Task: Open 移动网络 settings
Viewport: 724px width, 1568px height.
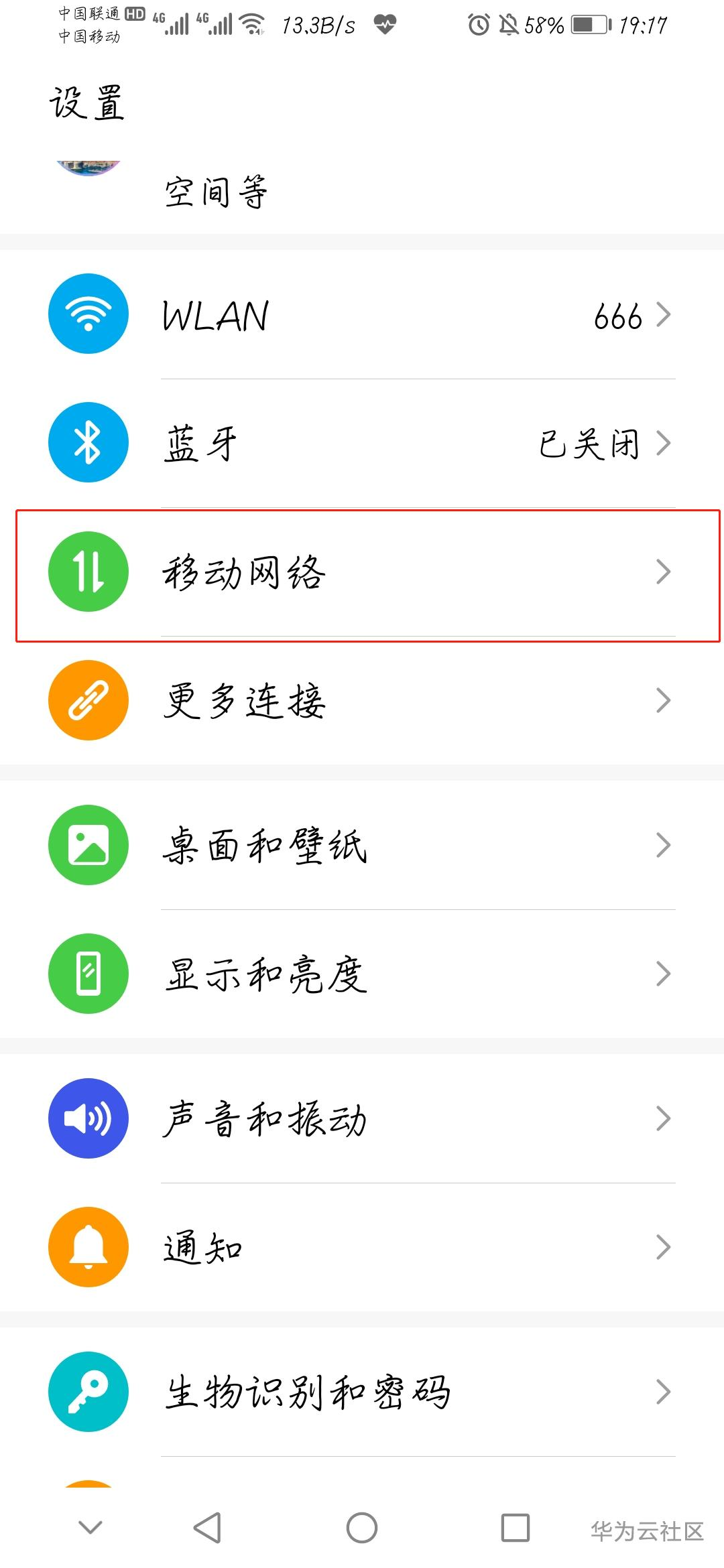Action: pos(362,572)
